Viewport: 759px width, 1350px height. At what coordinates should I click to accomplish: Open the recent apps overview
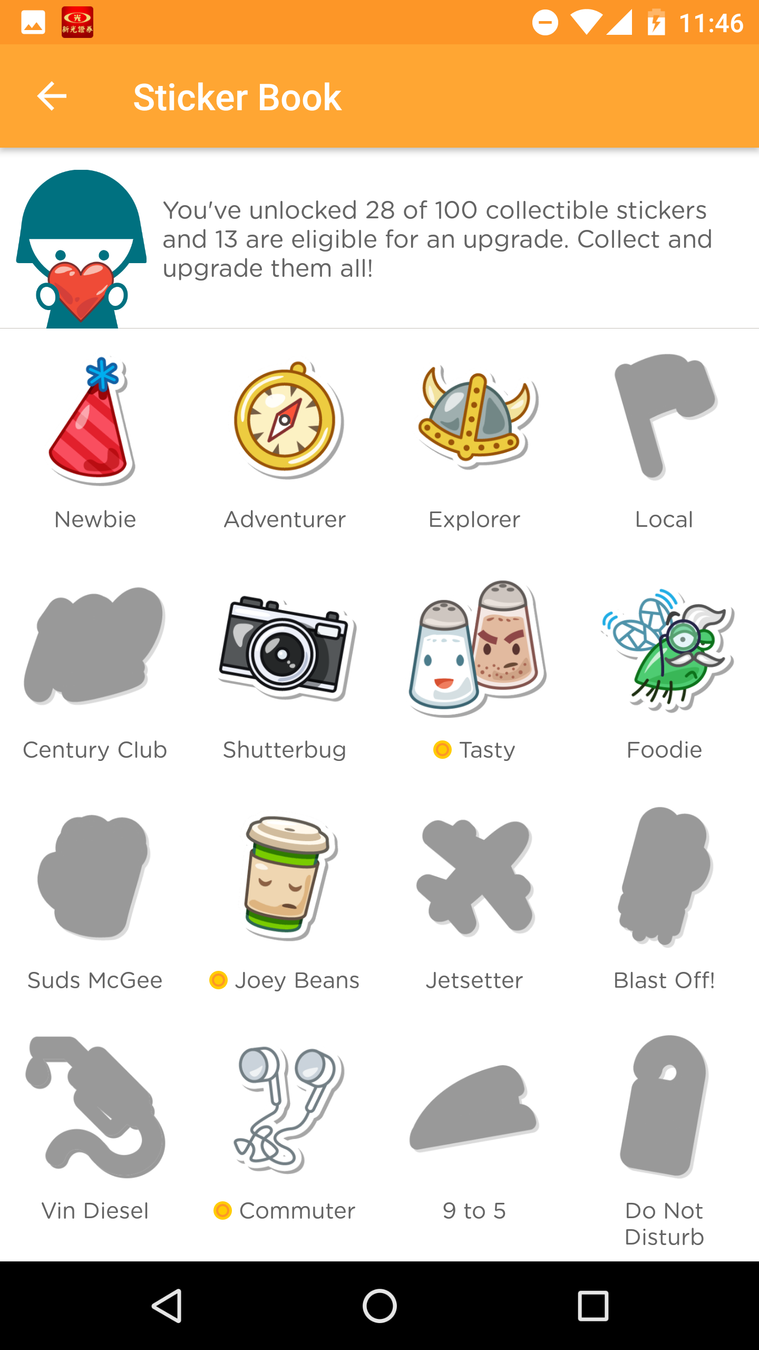click(x=593, y=1305)
